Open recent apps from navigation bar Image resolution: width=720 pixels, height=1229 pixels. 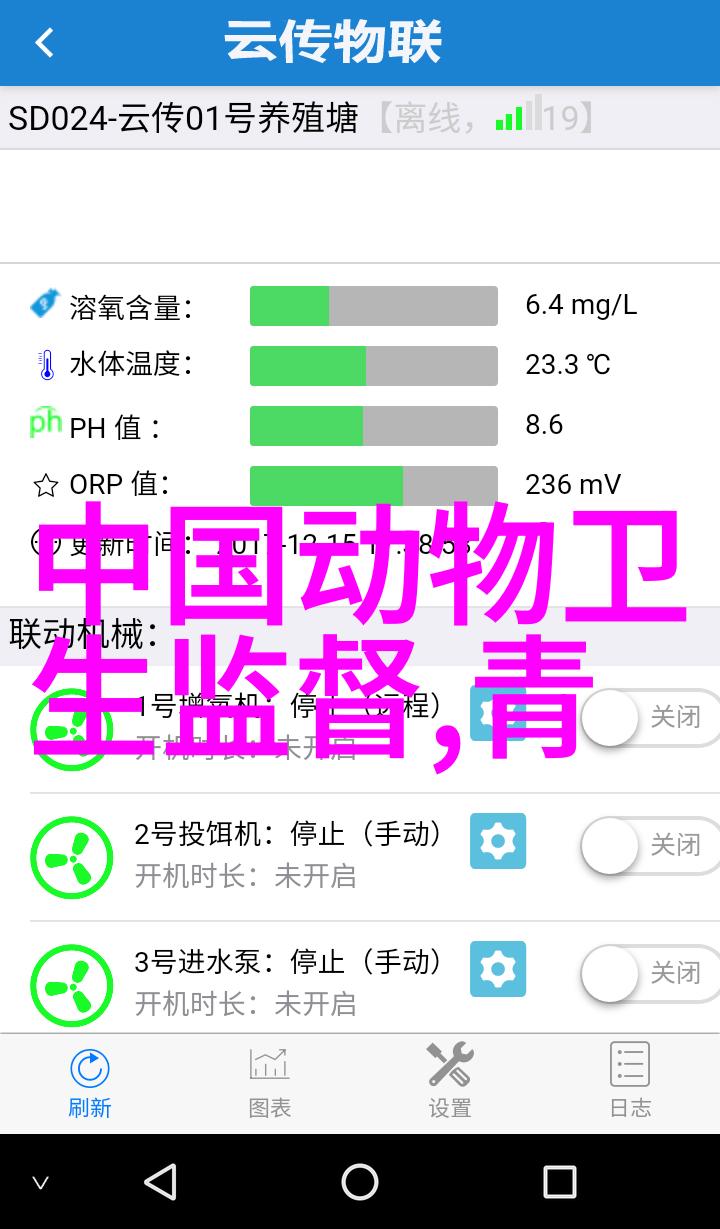pyautogui.click(x=560, y=1182)
